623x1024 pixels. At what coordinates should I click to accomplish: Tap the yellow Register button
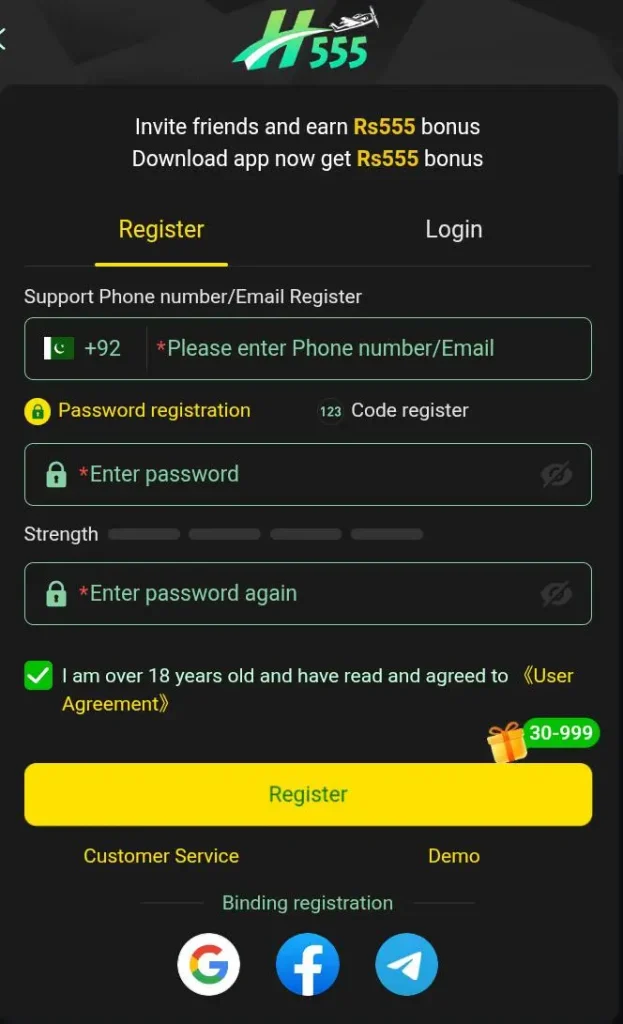coord(308,794)
